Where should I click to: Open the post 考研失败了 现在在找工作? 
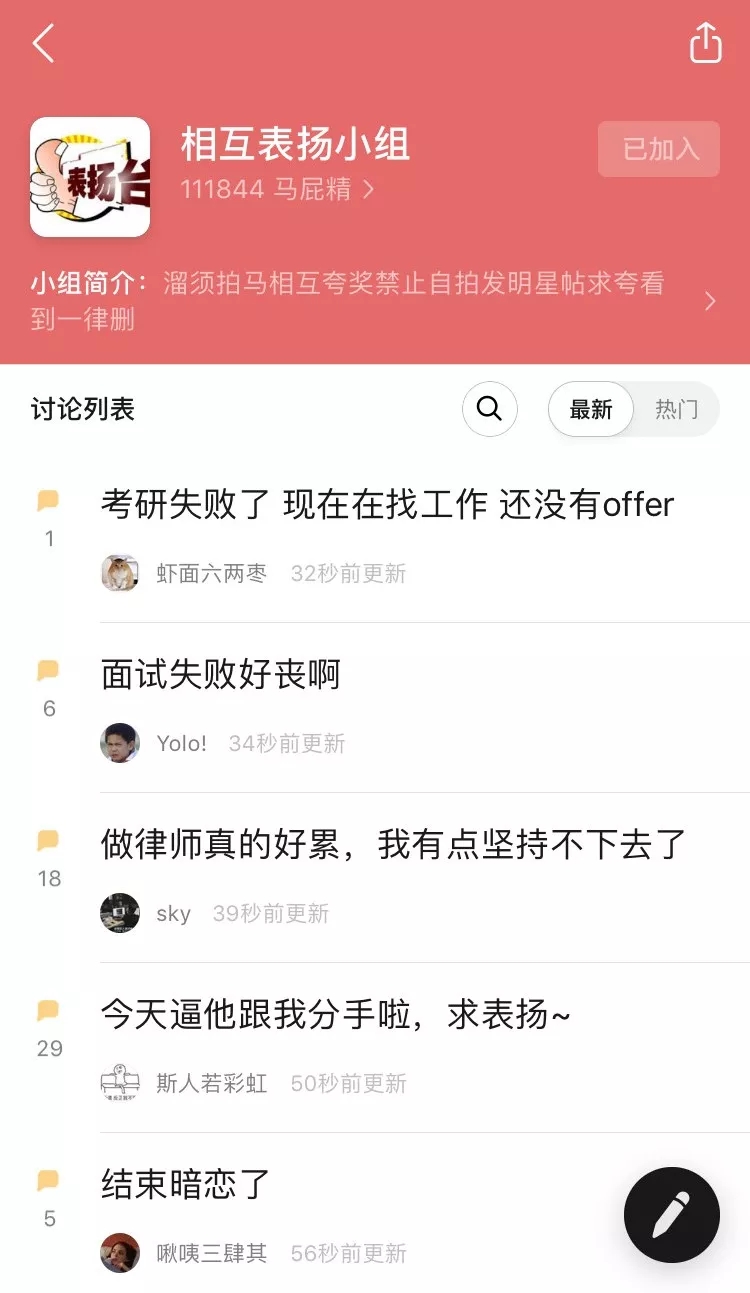(x=387, y=504)
